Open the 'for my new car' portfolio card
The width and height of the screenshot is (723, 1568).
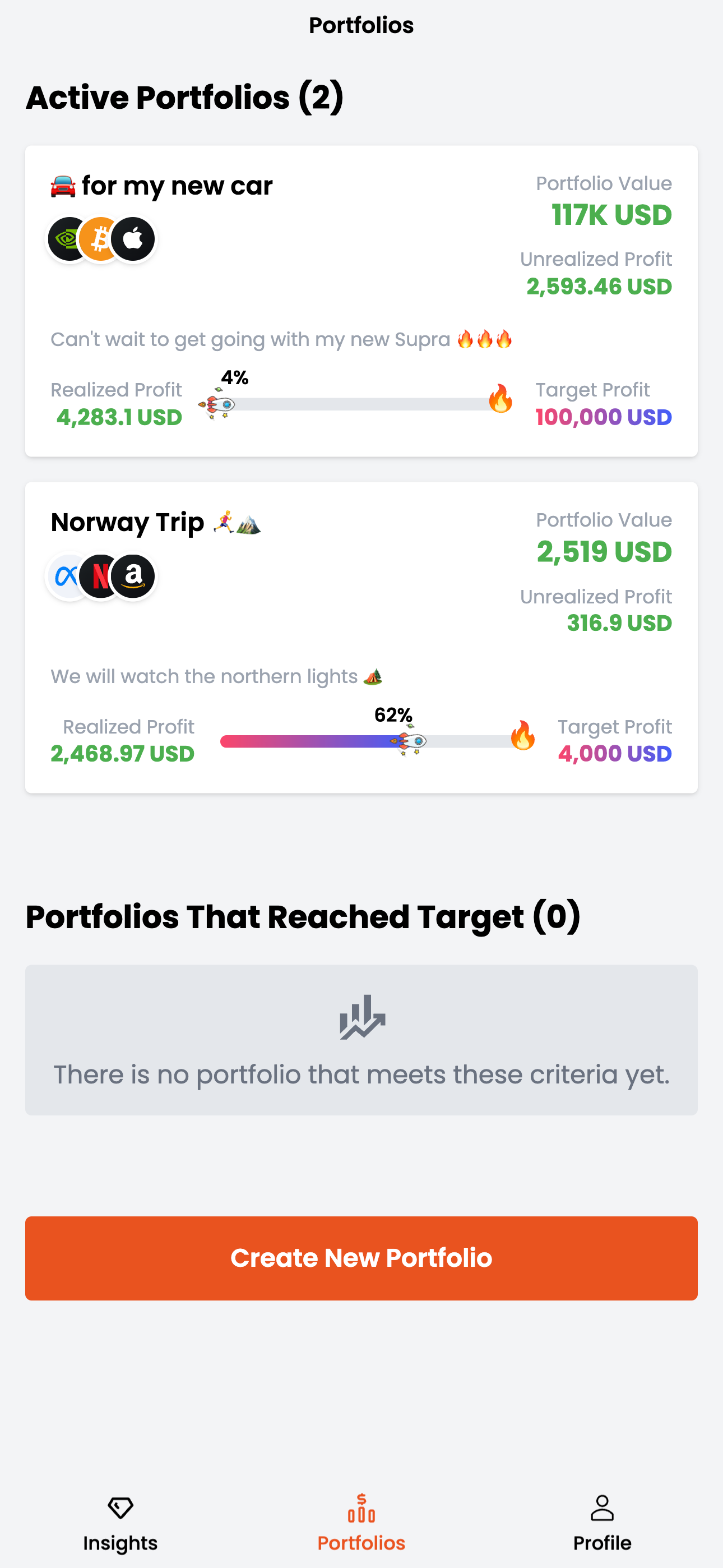(361, 301)
